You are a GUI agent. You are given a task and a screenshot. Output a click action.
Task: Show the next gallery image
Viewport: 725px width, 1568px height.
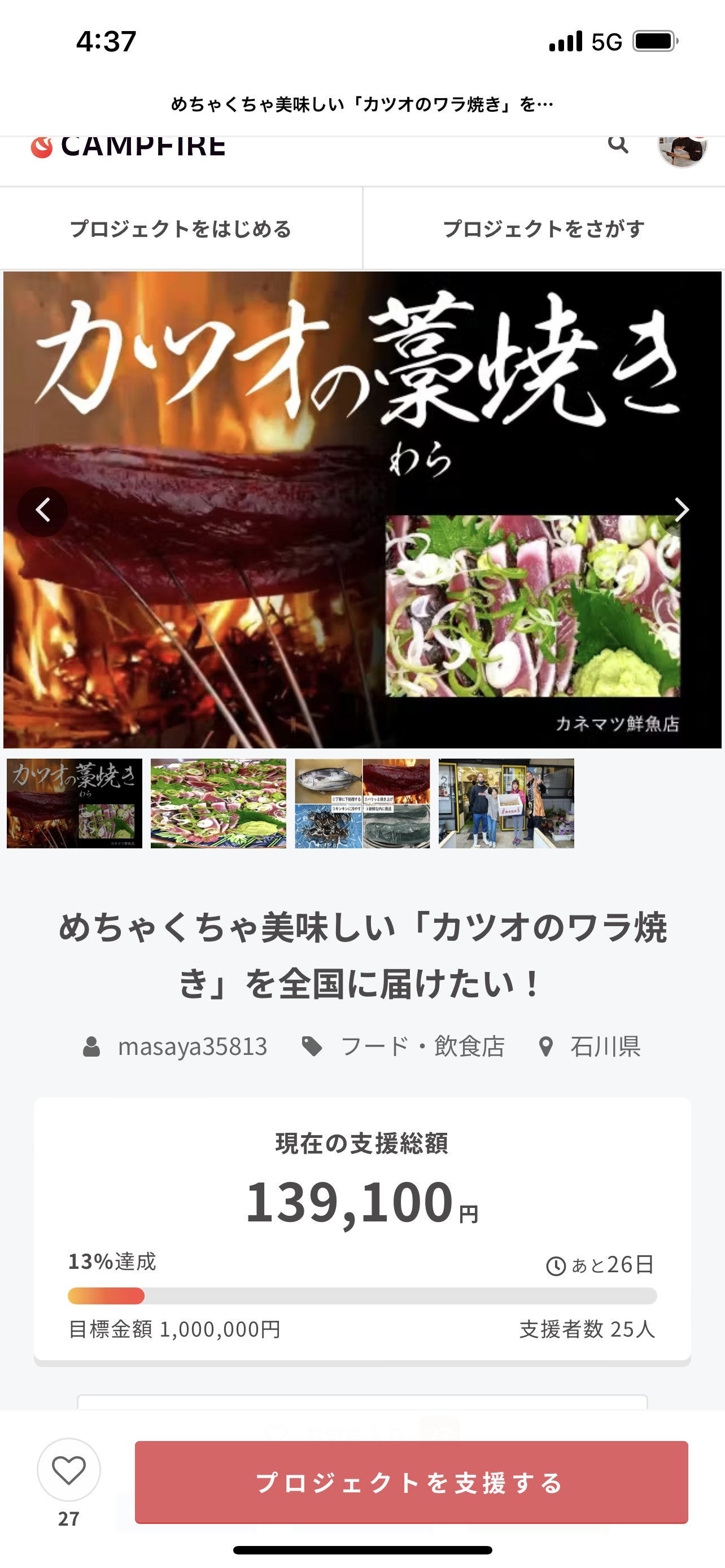681,510
